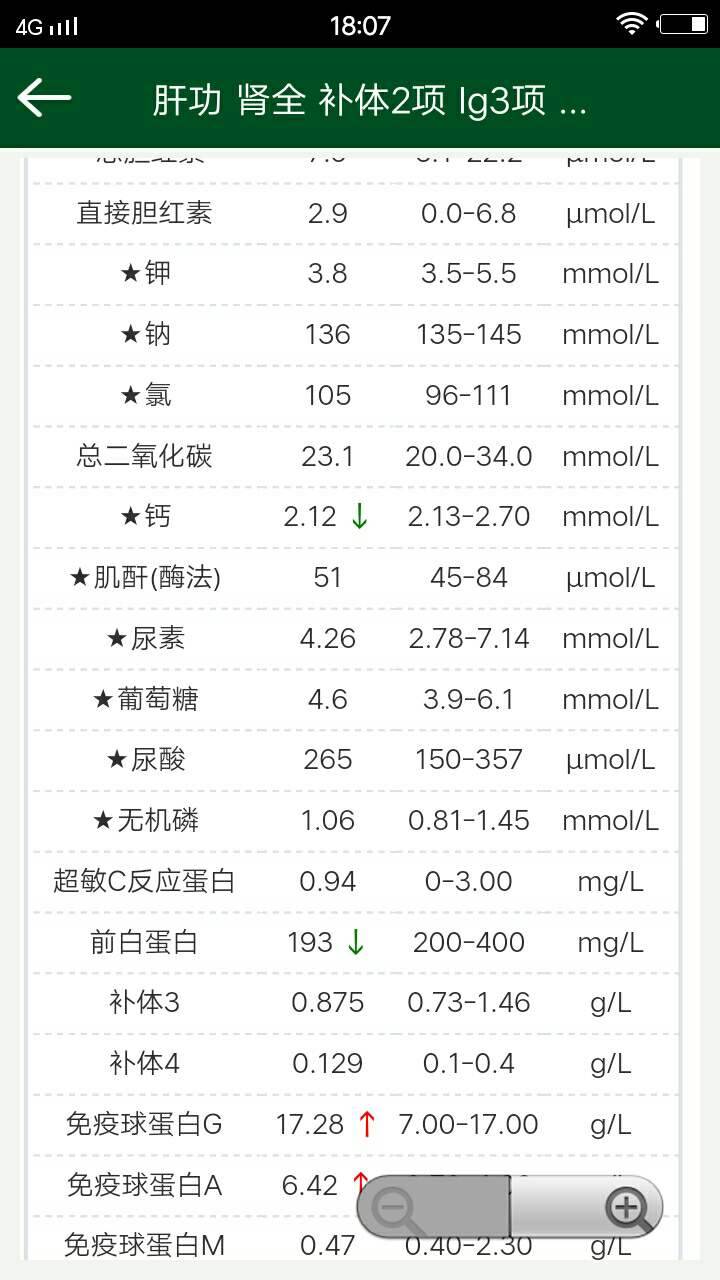This screenshot has width=720, height=1280.
Task: Zoom out with the minus magnifier
Action: coord(398,1210)
